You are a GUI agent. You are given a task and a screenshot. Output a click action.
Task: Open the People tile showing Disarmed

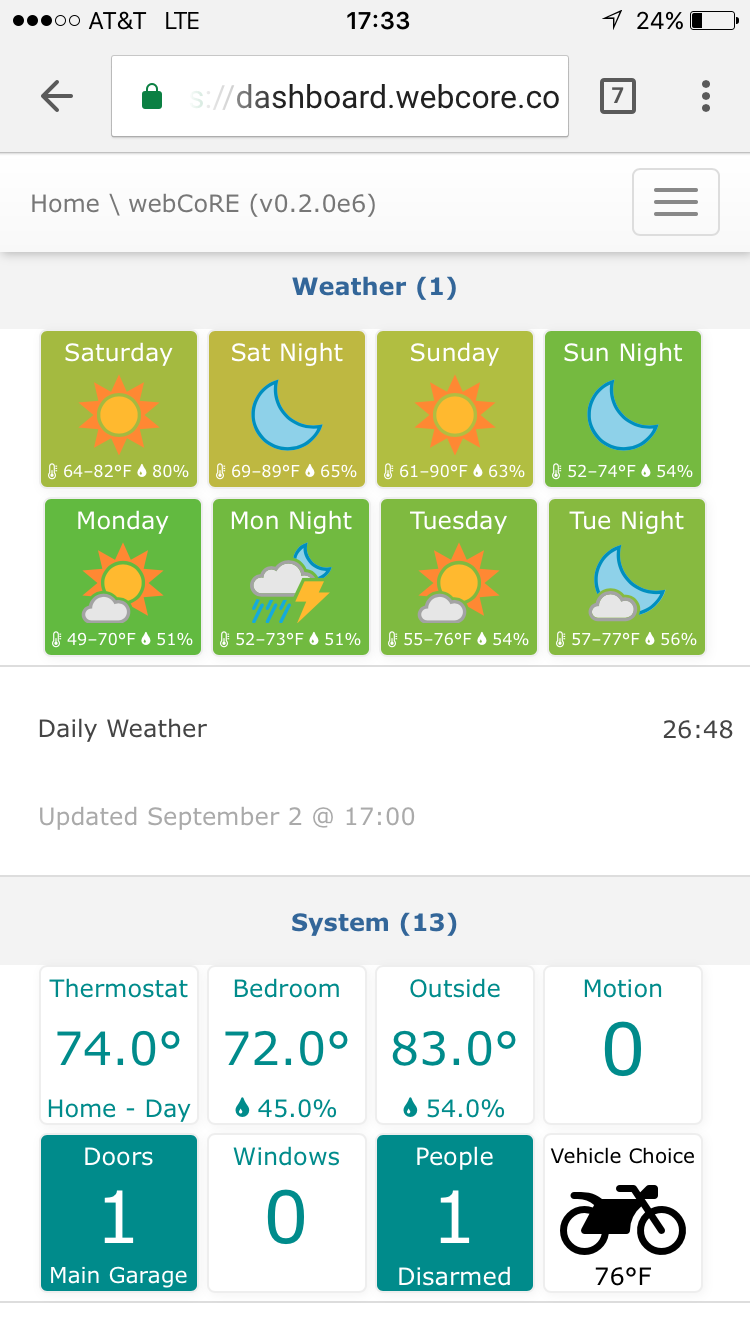(x=455, y=1213)
